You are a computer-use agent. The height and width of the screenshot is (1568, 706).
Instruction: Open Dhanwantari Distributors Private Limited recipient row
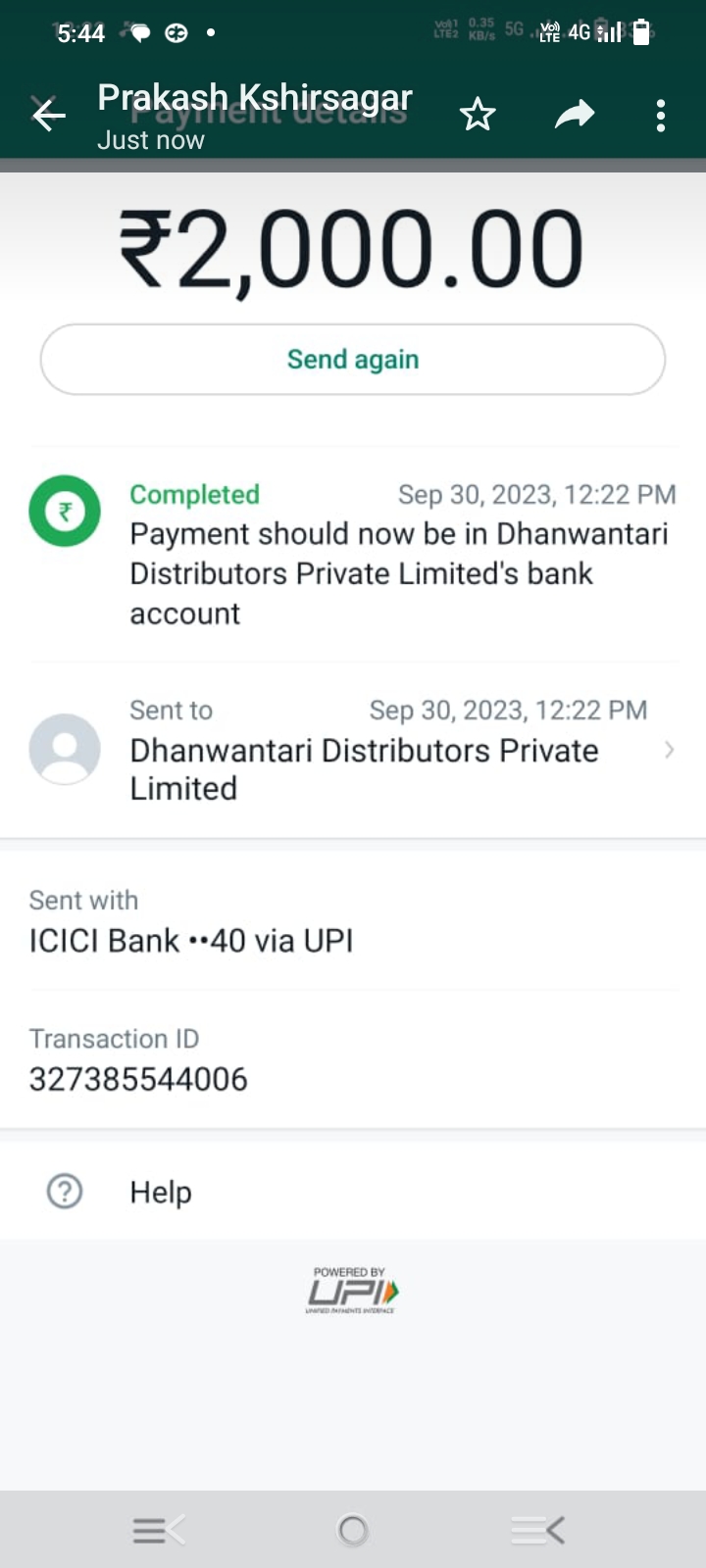click(x=353, y=750)
